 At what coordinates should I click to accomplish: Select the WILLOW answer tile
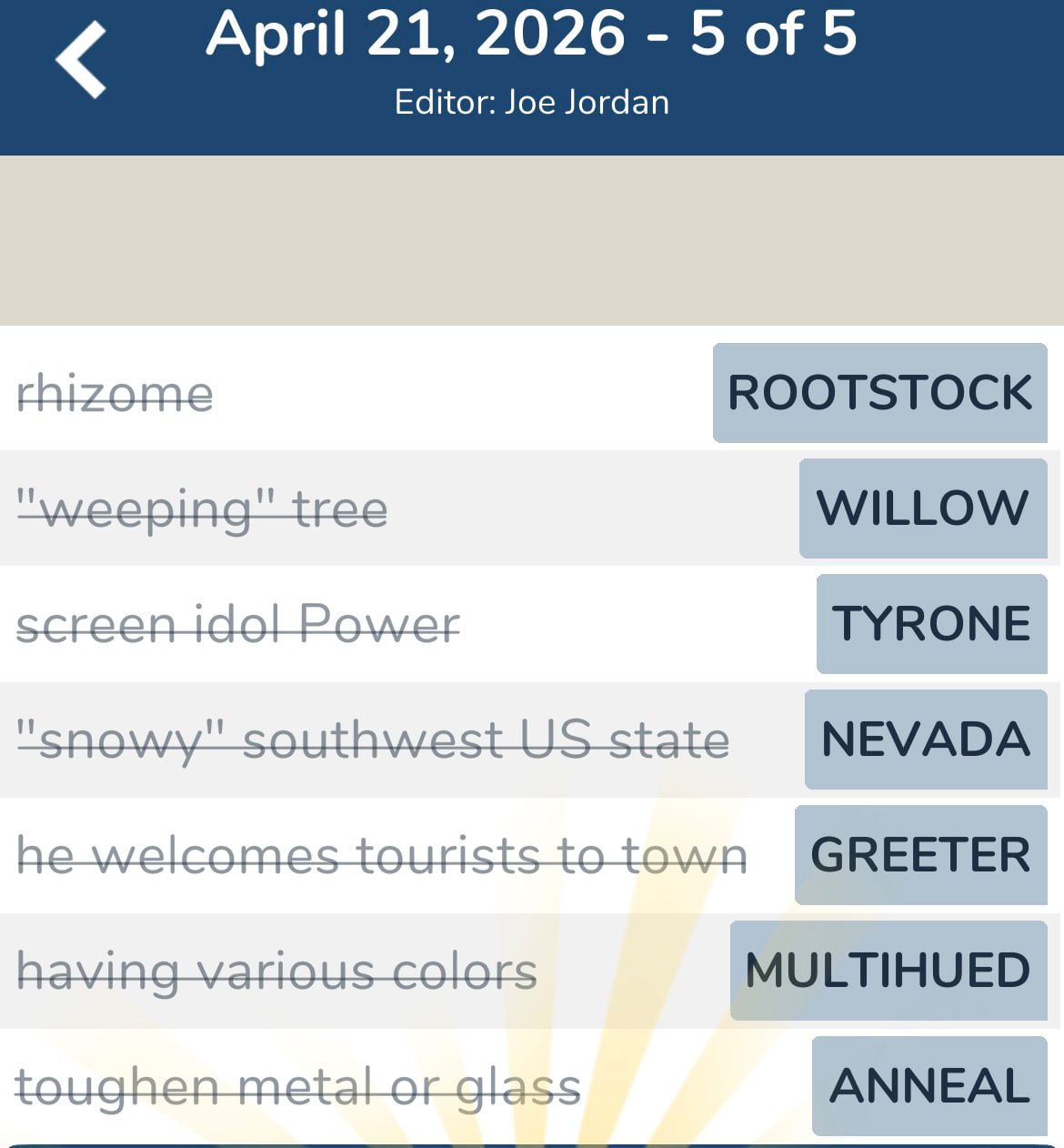(922, 509)
